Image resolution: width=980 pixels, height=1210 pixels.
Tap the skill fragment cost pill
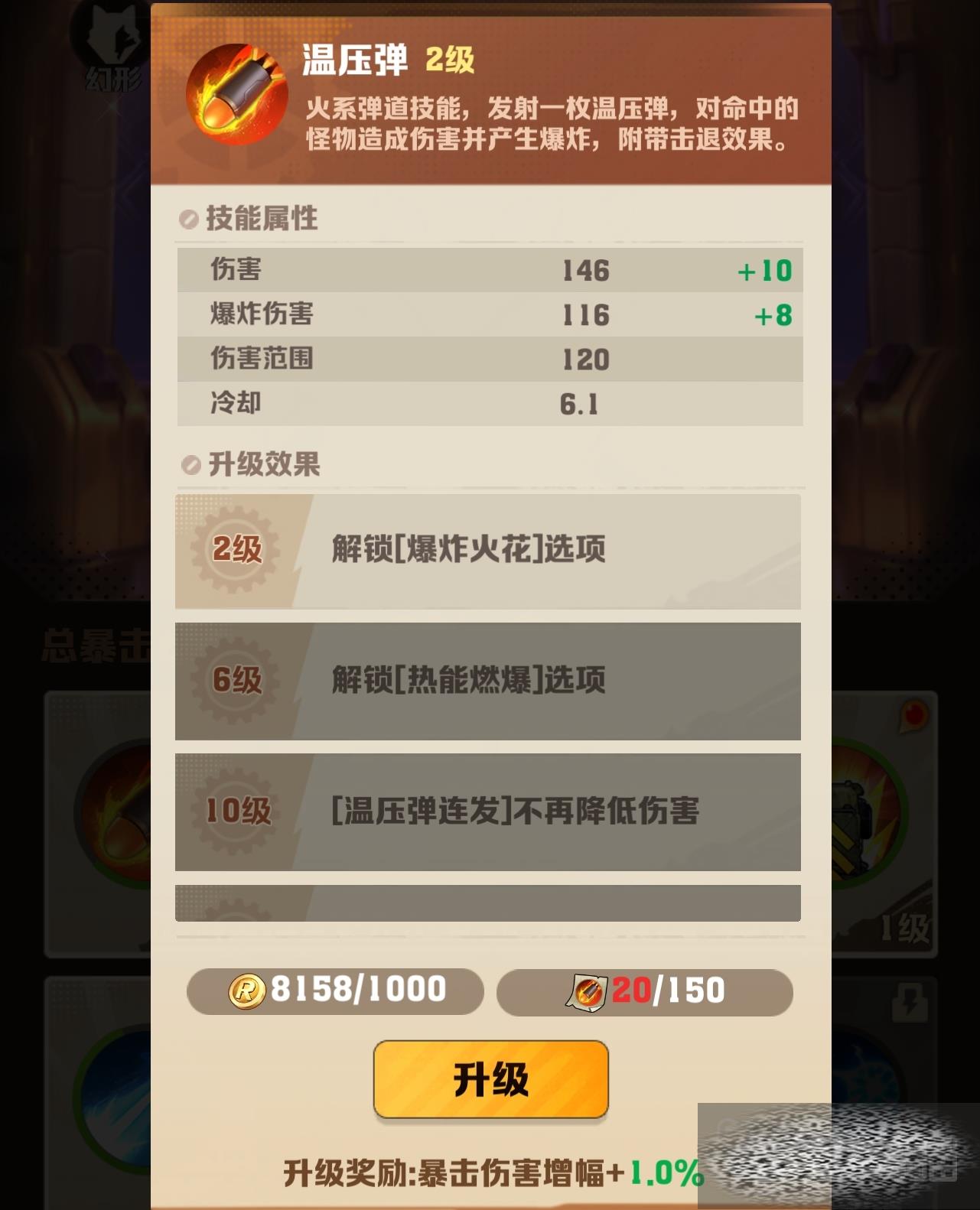(x=644, y=991)
